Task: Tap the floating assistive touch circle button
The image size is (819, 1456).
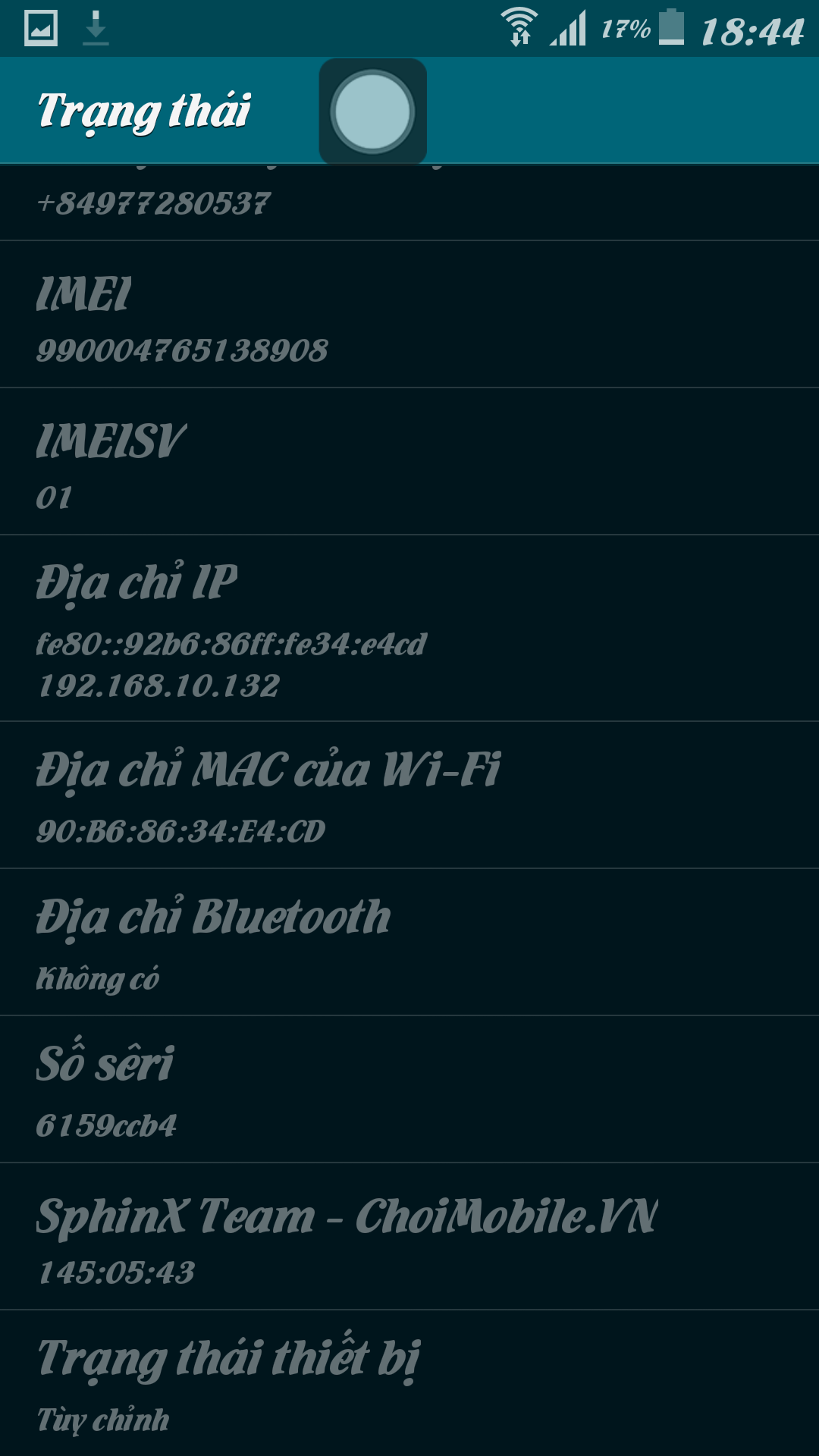Action: coord(372,111)
